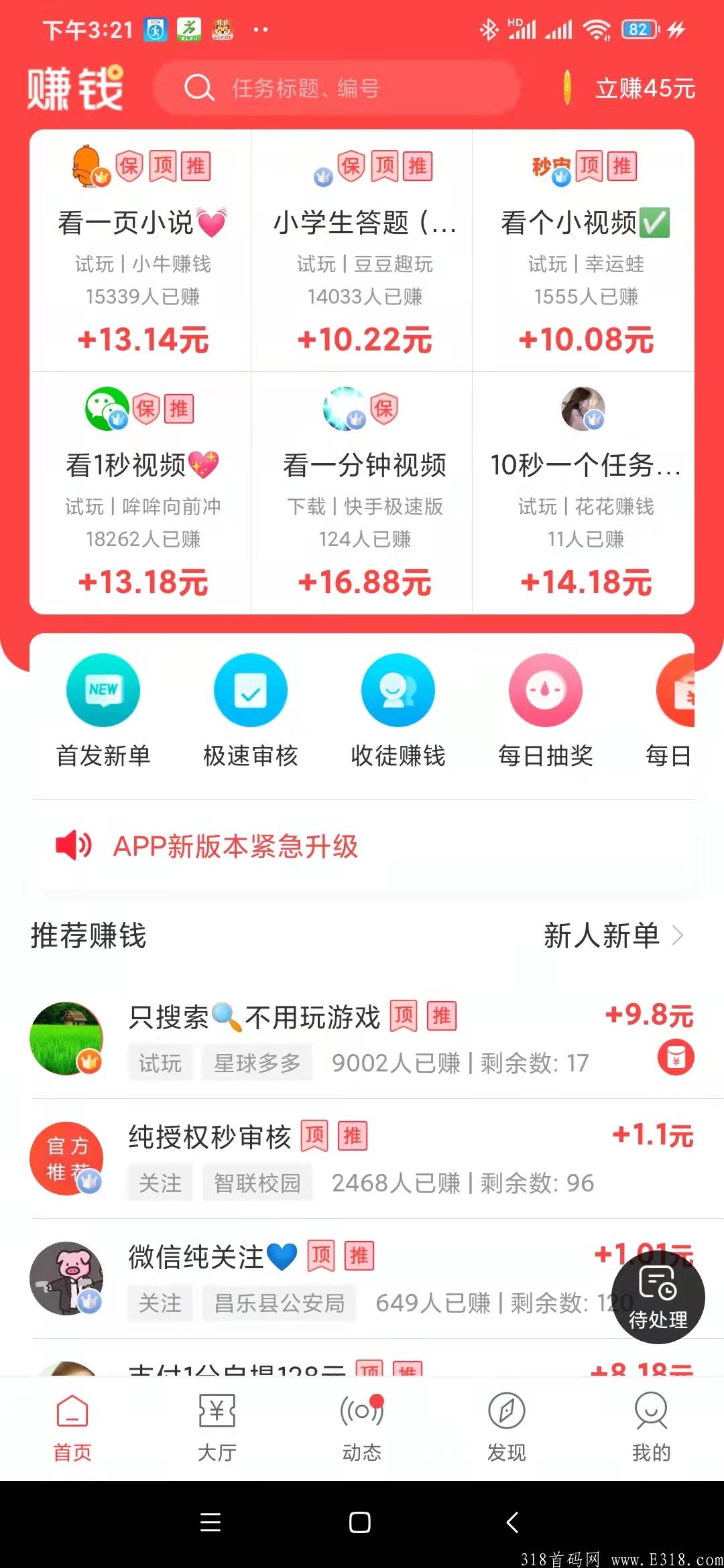Viewport: 724px width, 1568px height.
Task: Open the floating 待处理 button
Action: pos(658,1297)
